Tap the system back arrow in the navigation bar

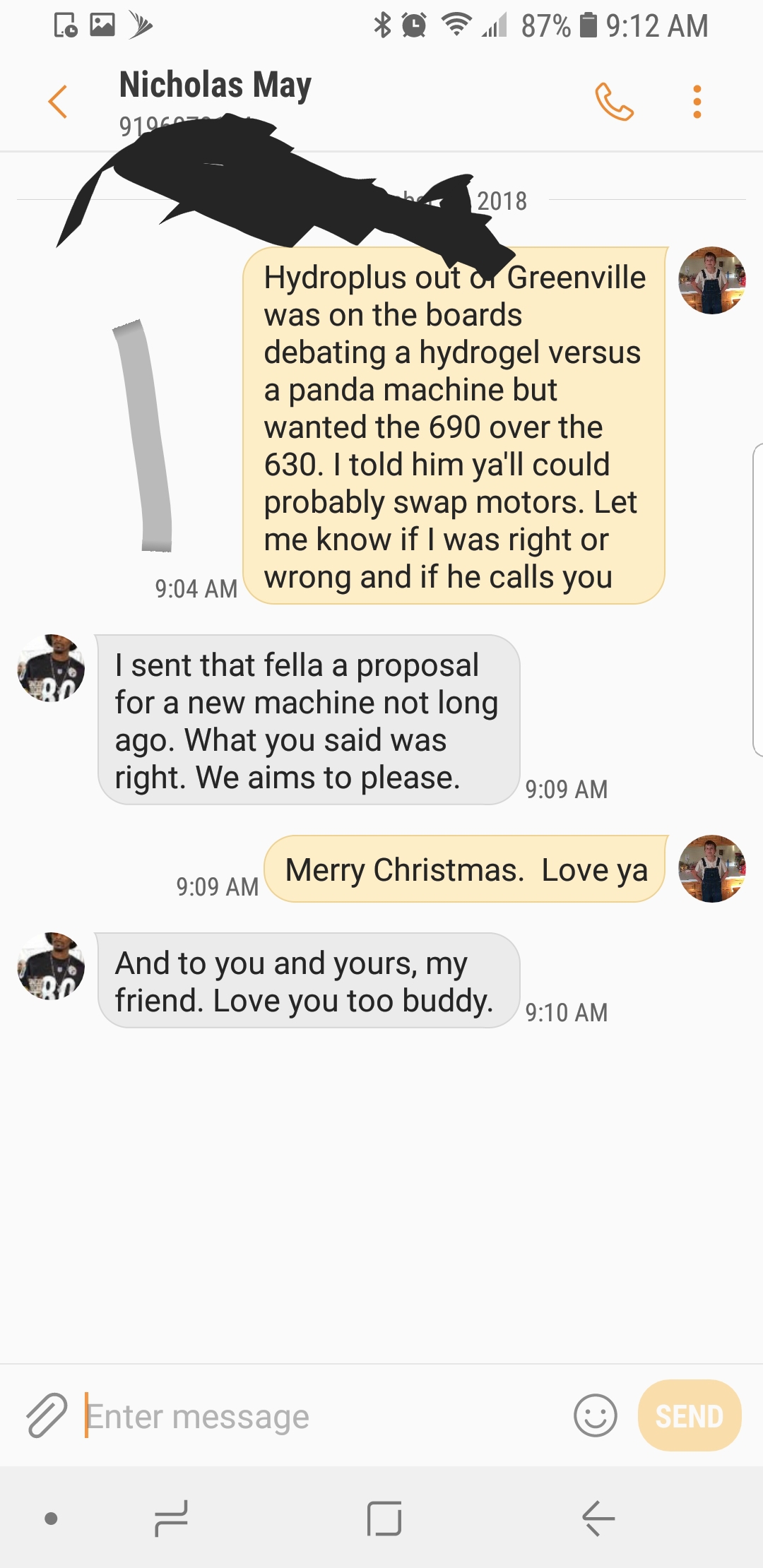pyautogui.click(x=598, y=1518)
